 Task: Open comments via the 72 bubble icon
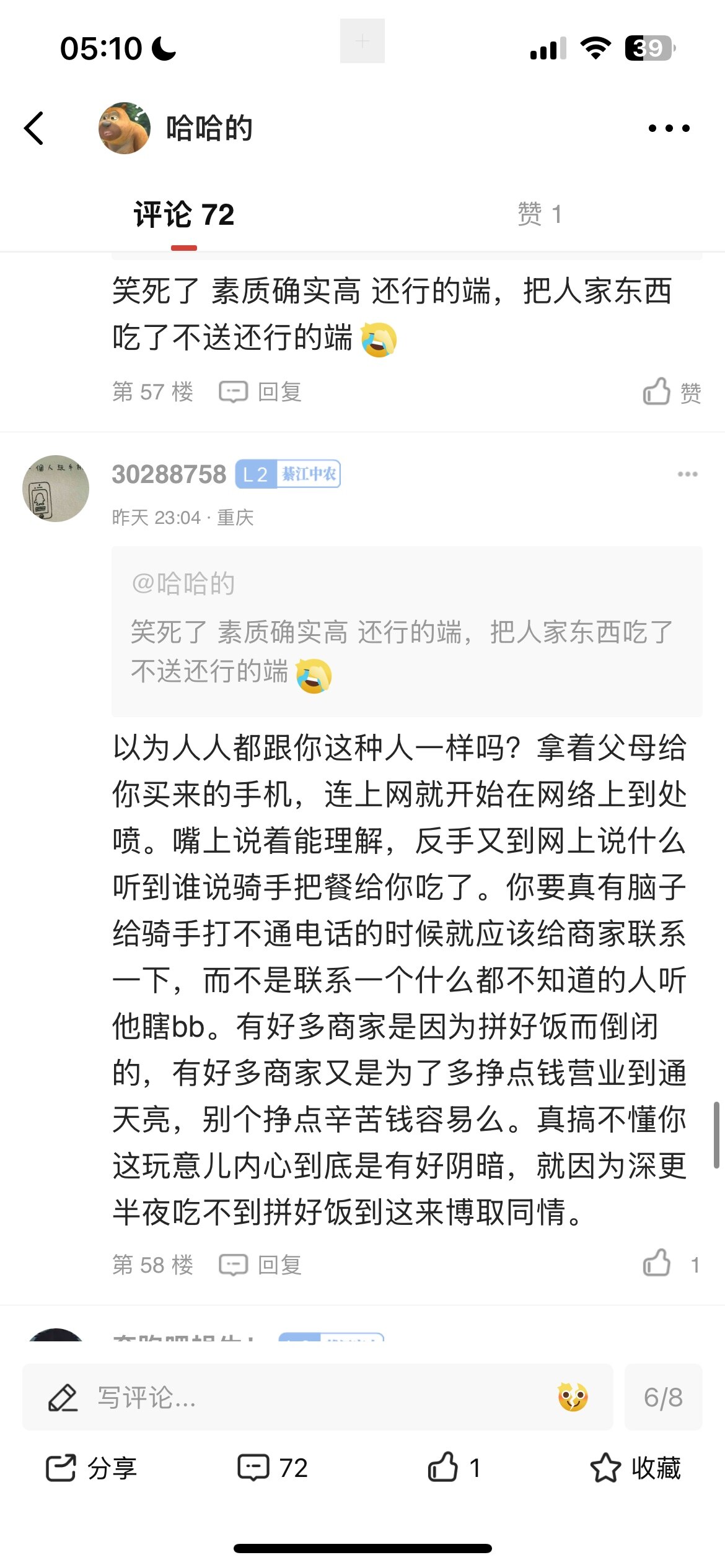(273, 1468)
